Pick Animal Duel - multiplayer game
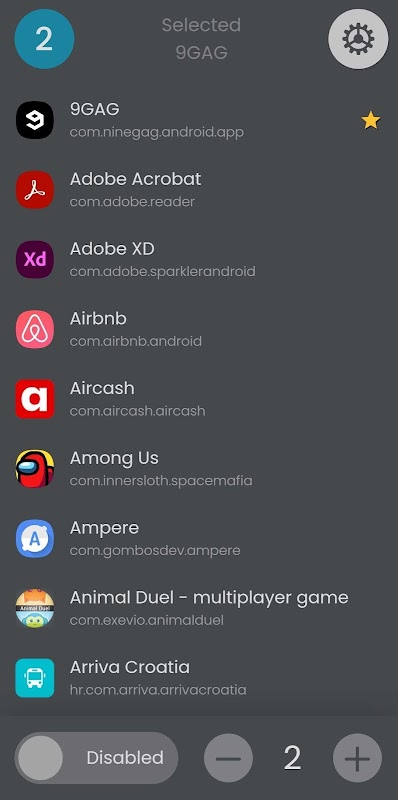The height and width of the screenshot is (800, 398). click(199, 609)
